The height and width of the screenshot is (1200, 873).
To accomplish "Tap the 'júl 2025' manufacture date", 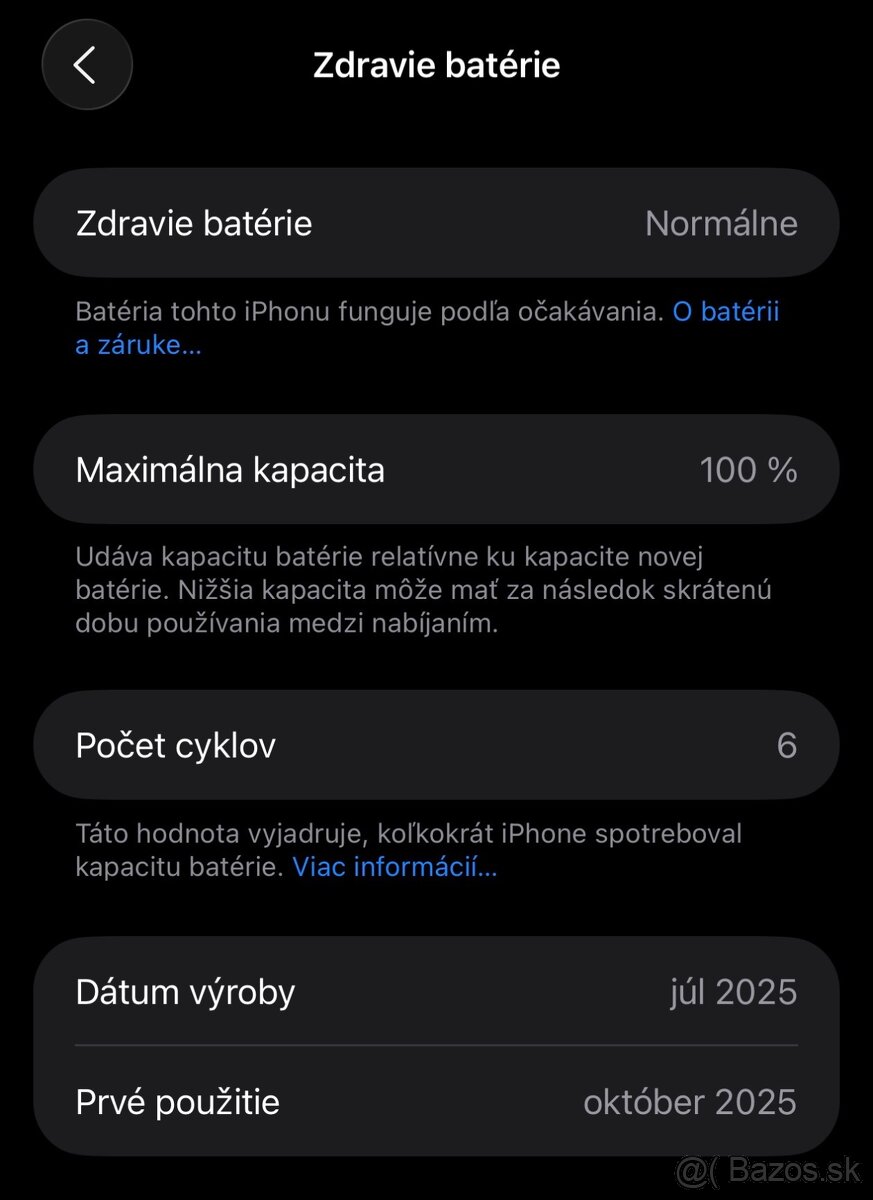I will click(x=735, y=991).
